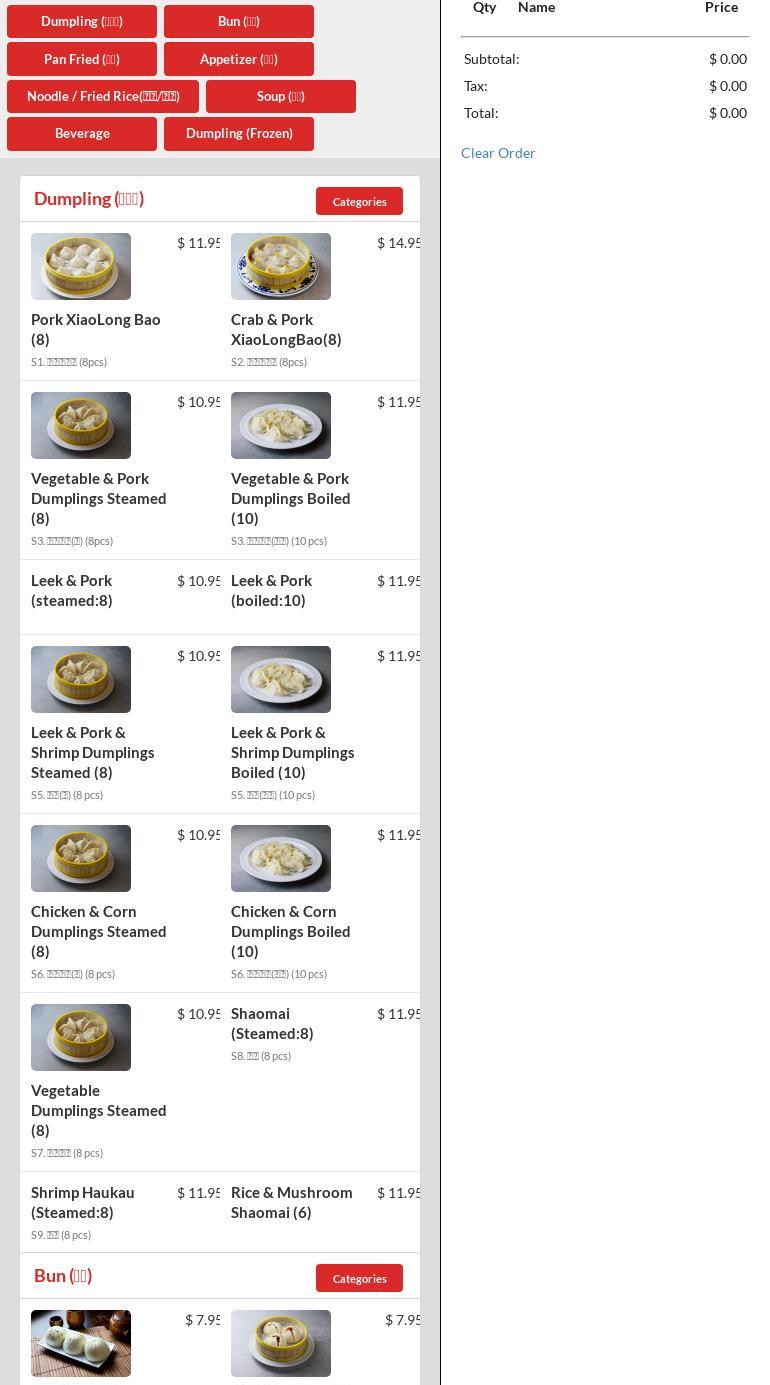Select Leek & Pork (boiled:10)
770x1385 pixels.
(321, 597)
